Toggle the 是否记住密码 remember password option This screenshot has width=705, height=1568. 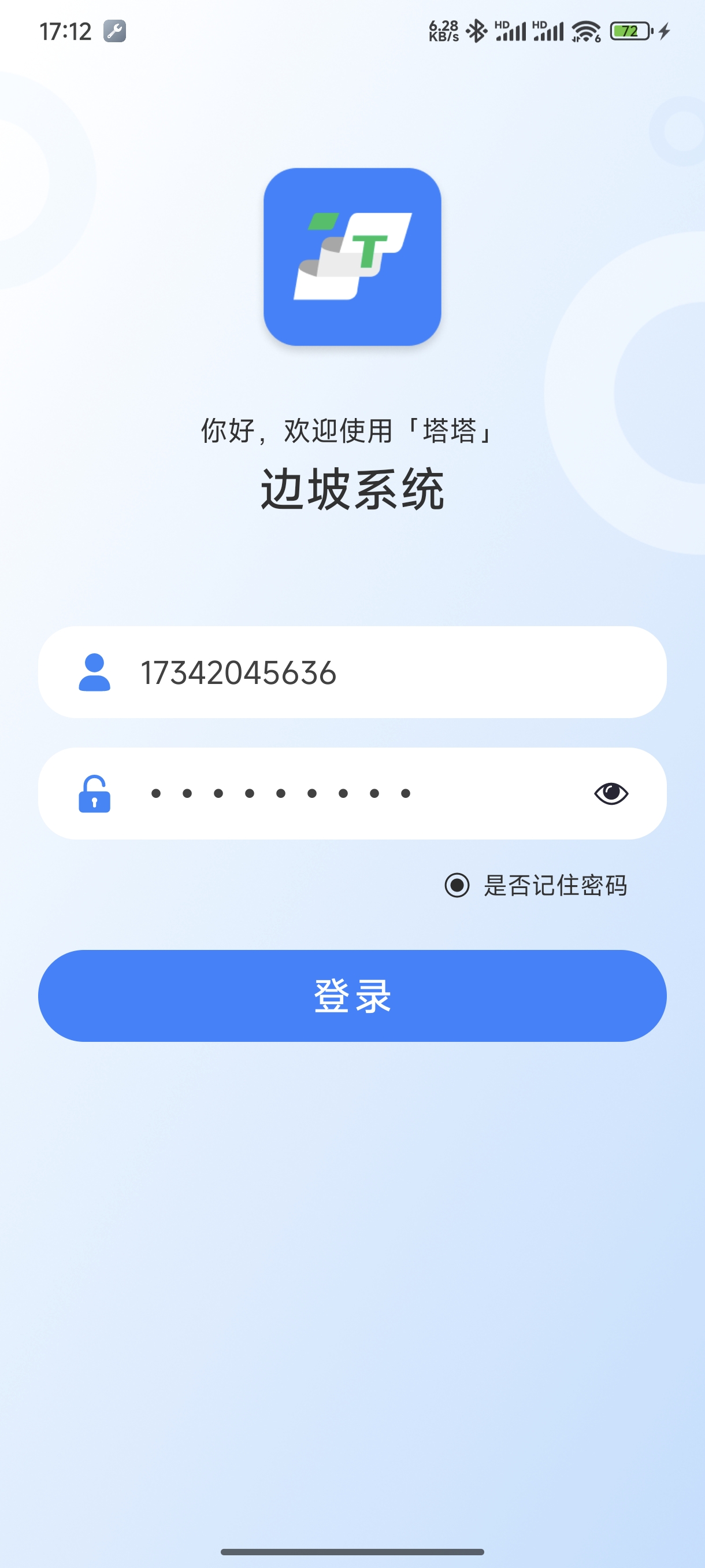(458, 885)
